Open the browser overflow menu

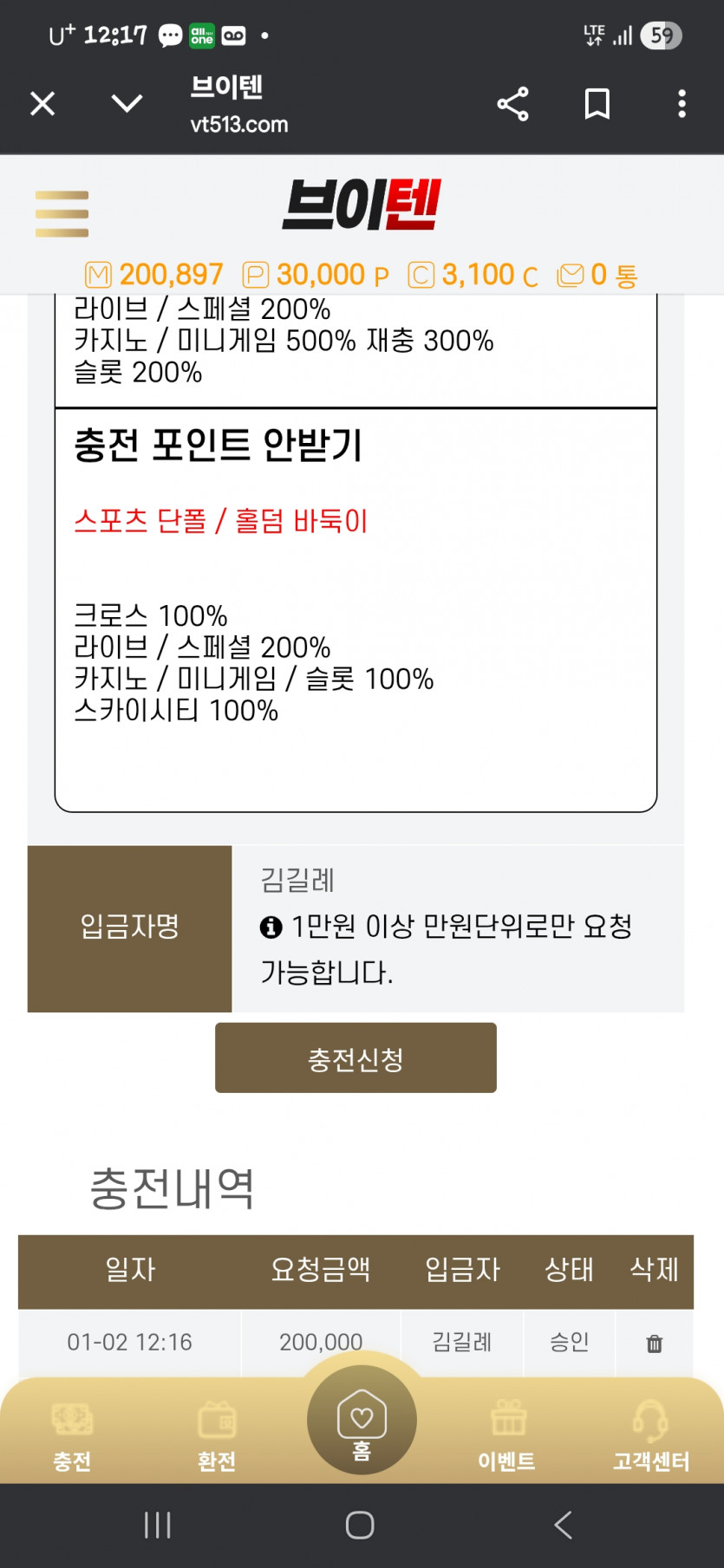coord(682,104)
